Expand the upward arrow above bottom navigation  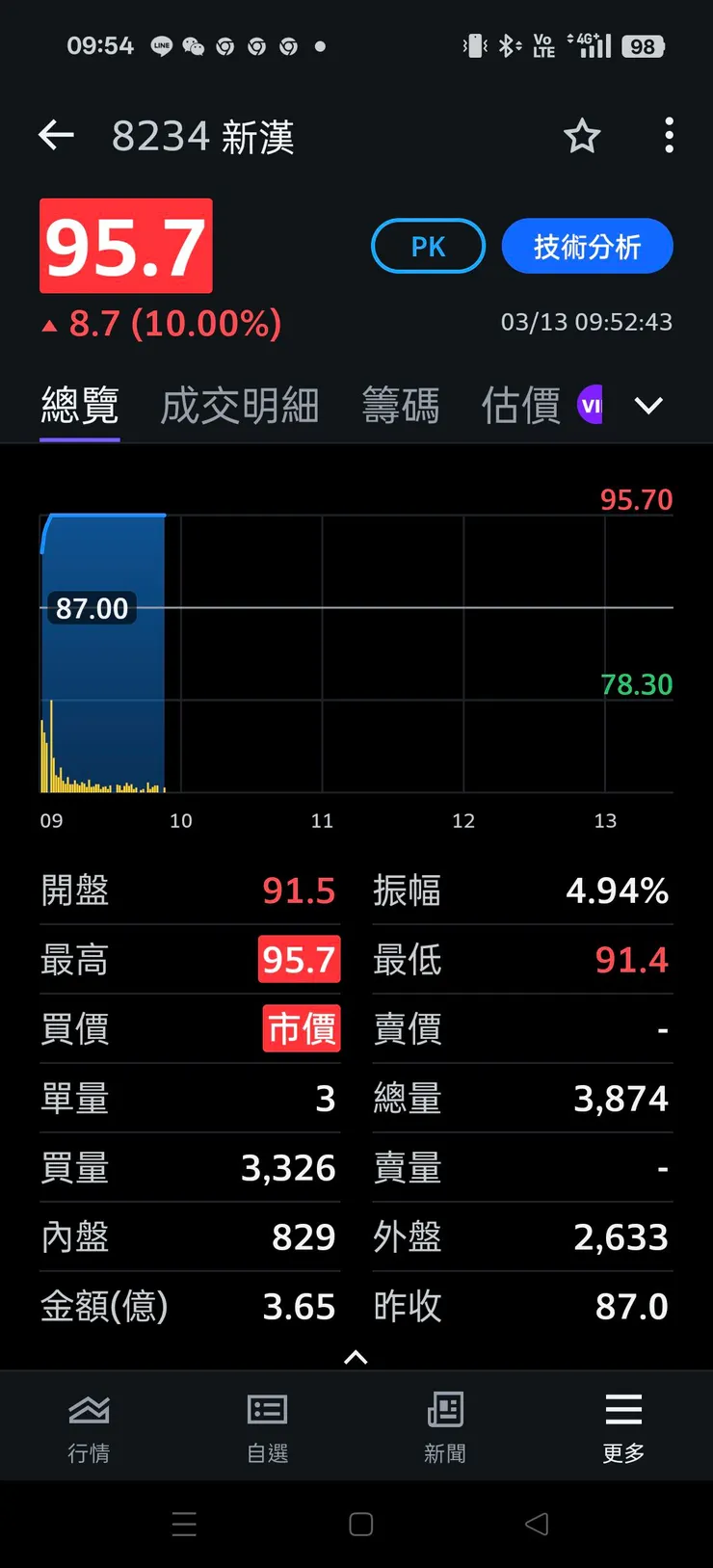(x=356, y=1358)
